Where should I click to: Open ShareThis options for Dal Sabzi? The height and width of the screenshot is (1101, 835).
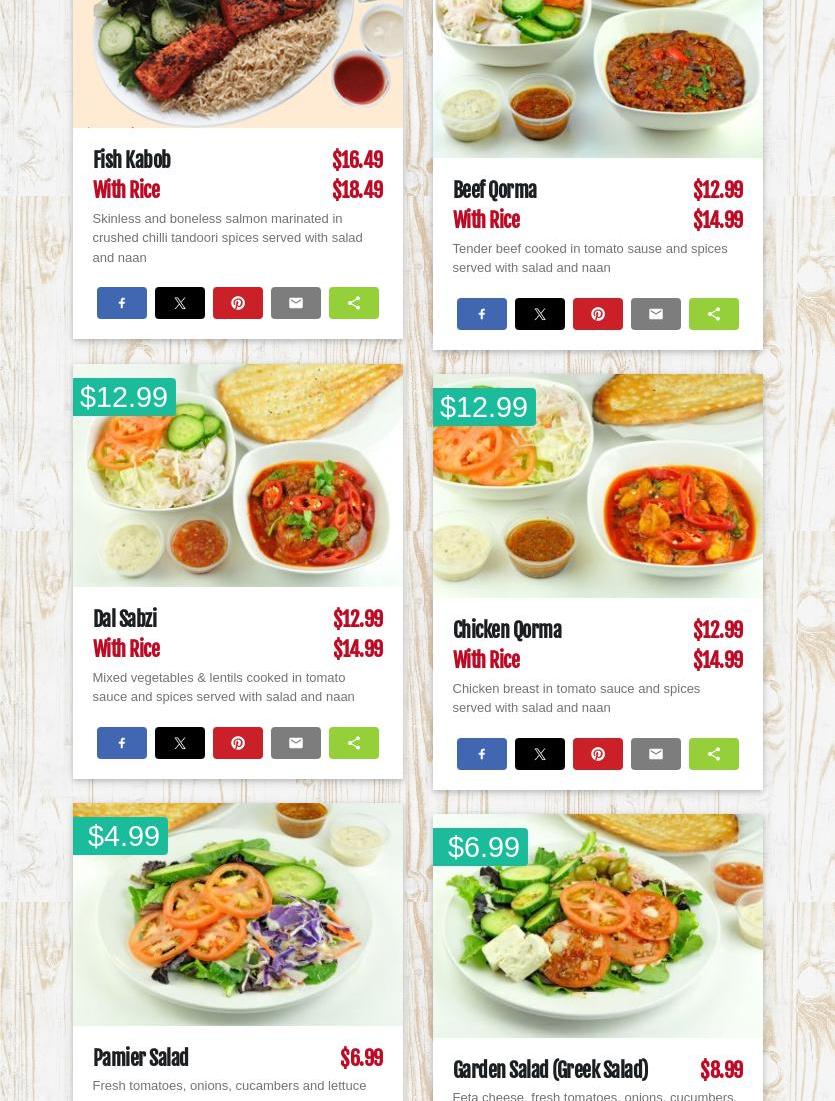[x=354, y=743]
